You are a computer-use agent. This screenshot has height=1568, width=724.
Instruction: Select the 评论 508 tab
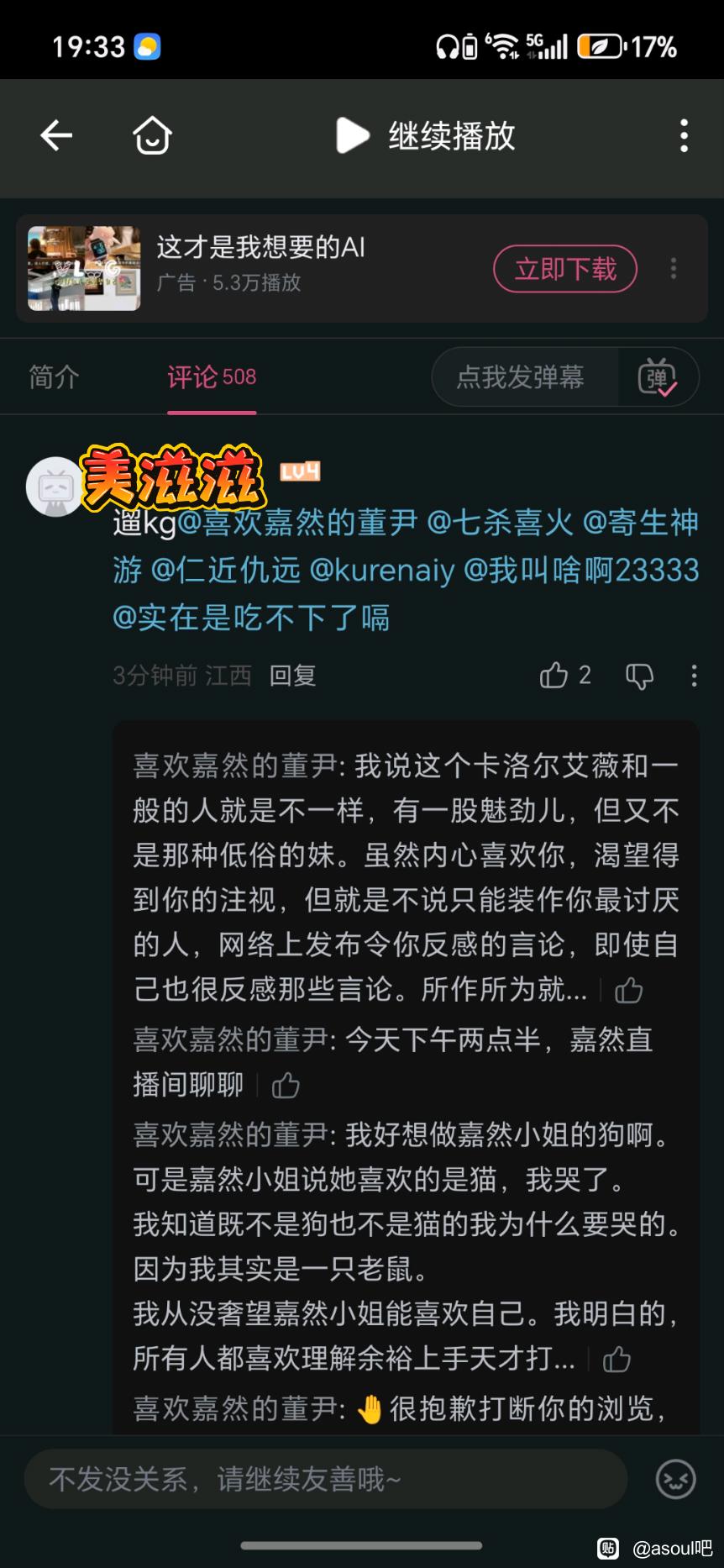pos(212,377)
